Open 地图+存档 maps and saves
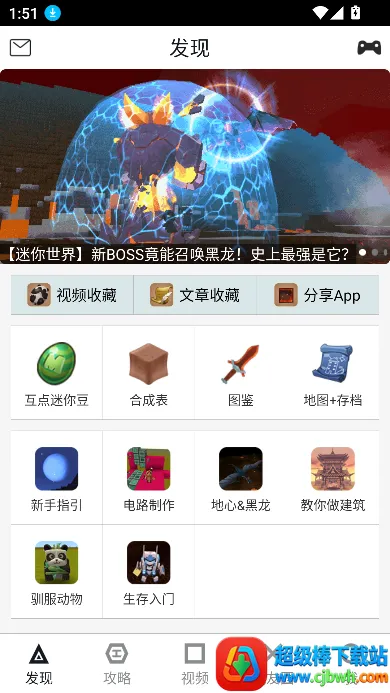Image resolution: width=390 pixels, height=693 pixels. point(333,373)
